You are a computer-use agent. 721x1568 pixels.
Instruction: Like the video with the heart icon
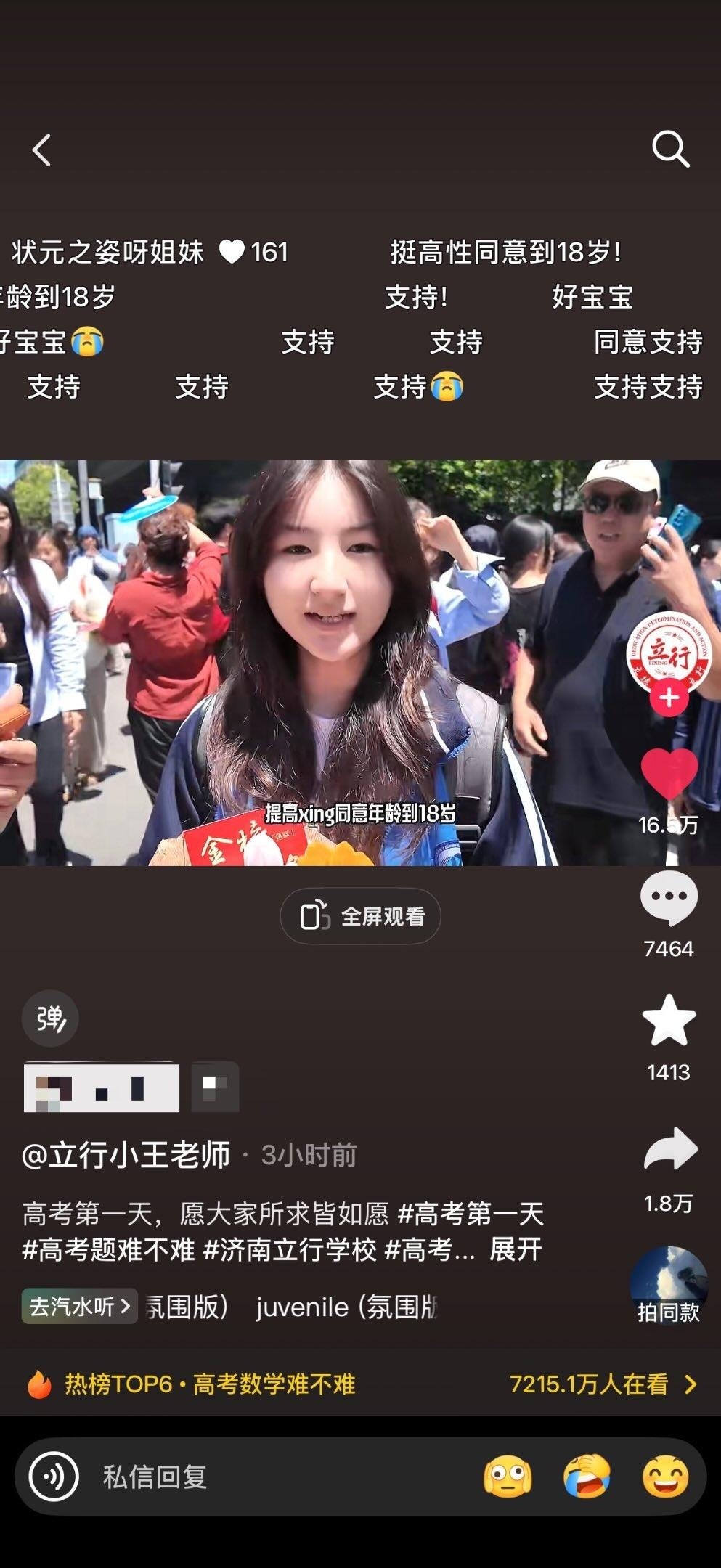669,774
